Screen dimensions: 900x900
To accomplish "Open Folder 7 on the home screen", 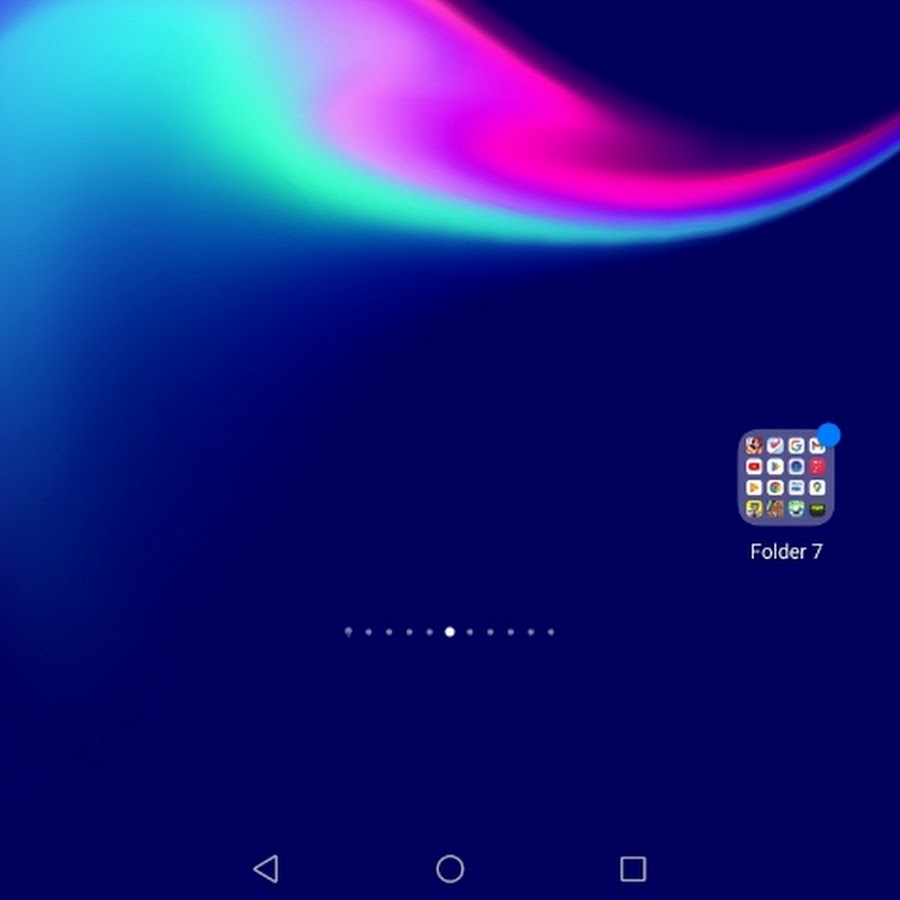I will pyautogui.click(x=786, y=478).
